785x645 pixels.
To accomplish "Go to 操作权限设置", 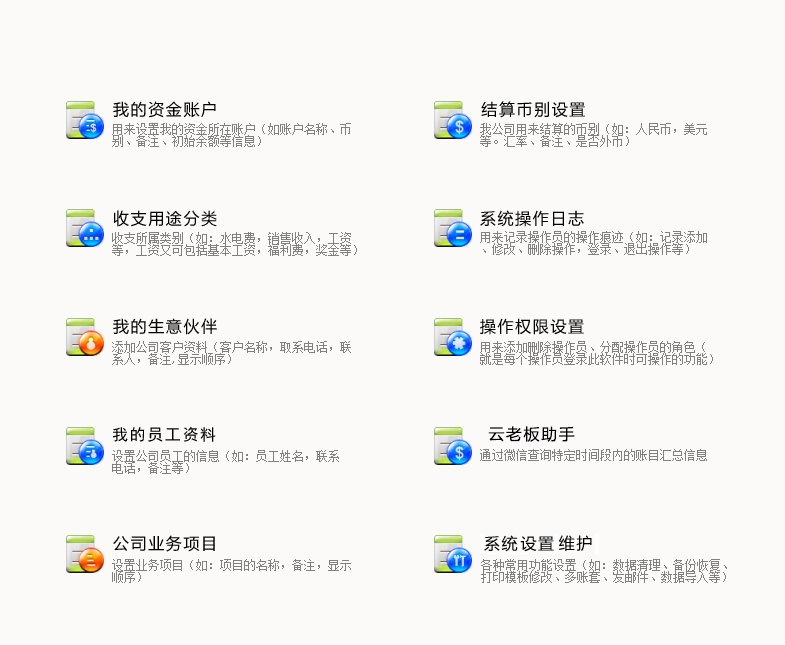I will [531, 327].
